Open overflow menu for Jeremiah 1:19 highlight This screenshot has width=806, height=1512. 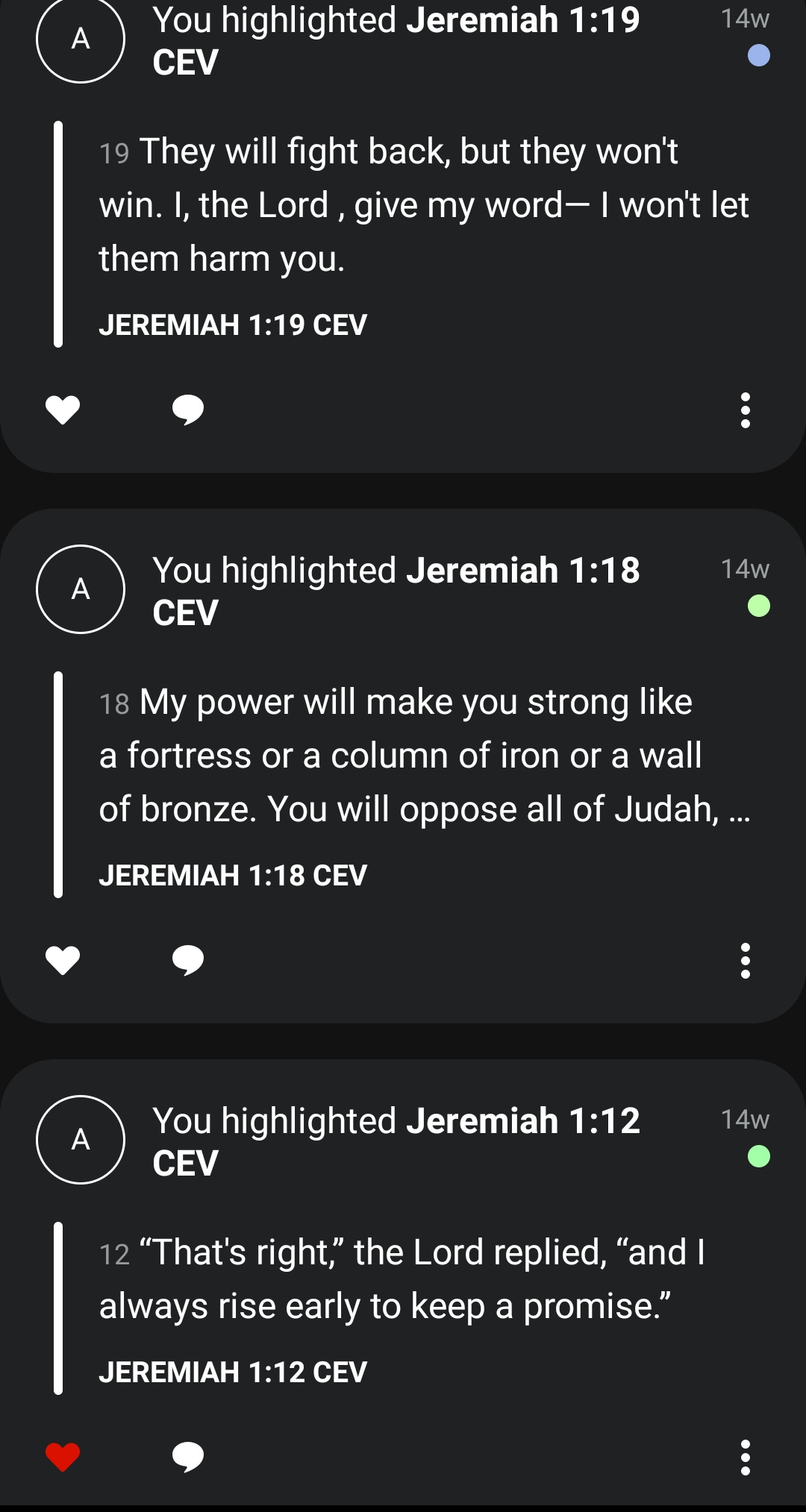745,410
